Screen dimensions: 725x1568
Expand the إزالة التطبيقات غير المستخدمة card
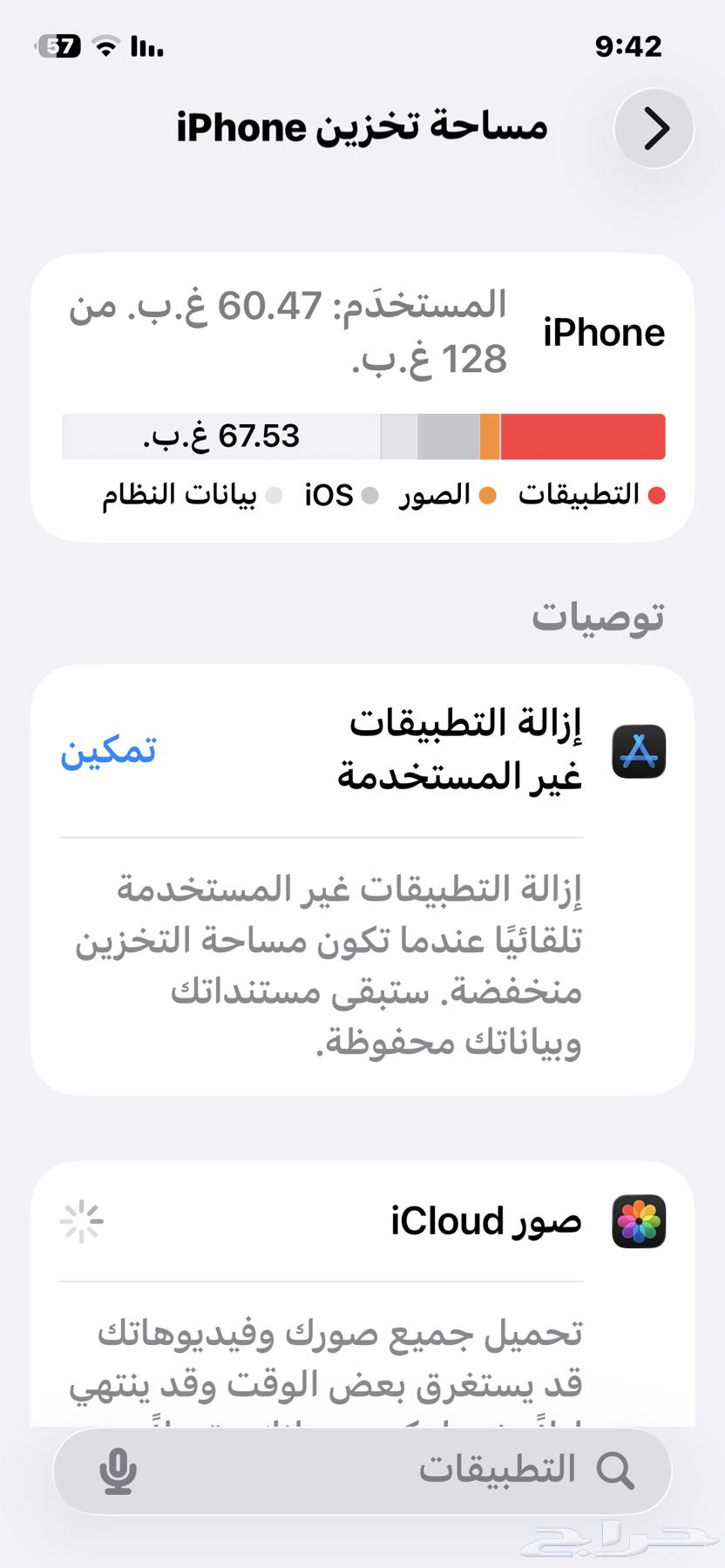(x=362, y=880)
